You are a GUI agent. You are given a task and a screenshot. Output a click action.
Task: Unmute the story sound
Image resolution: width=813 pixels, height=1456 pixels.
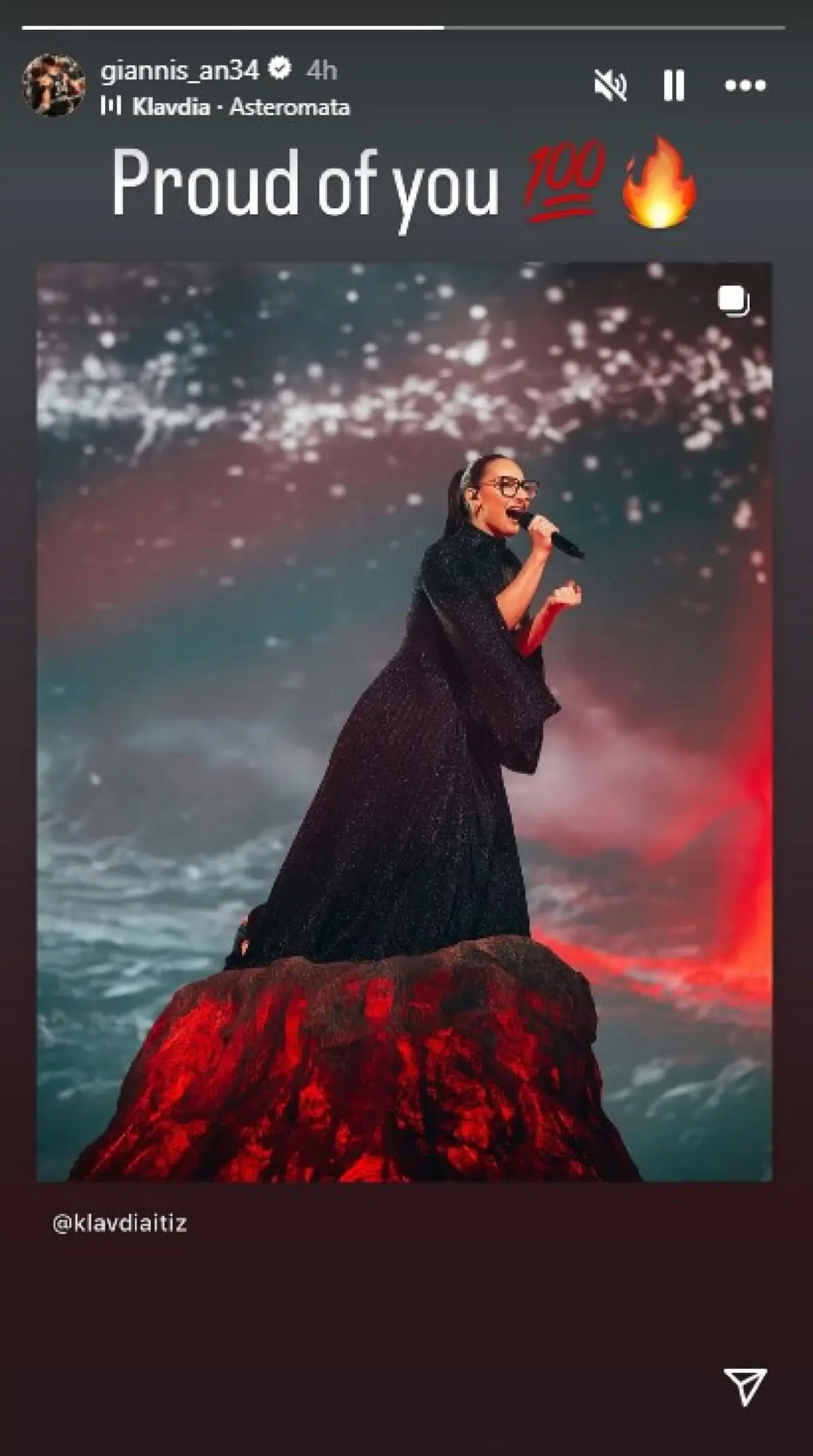pyautogui.click(x=610, y=85)
